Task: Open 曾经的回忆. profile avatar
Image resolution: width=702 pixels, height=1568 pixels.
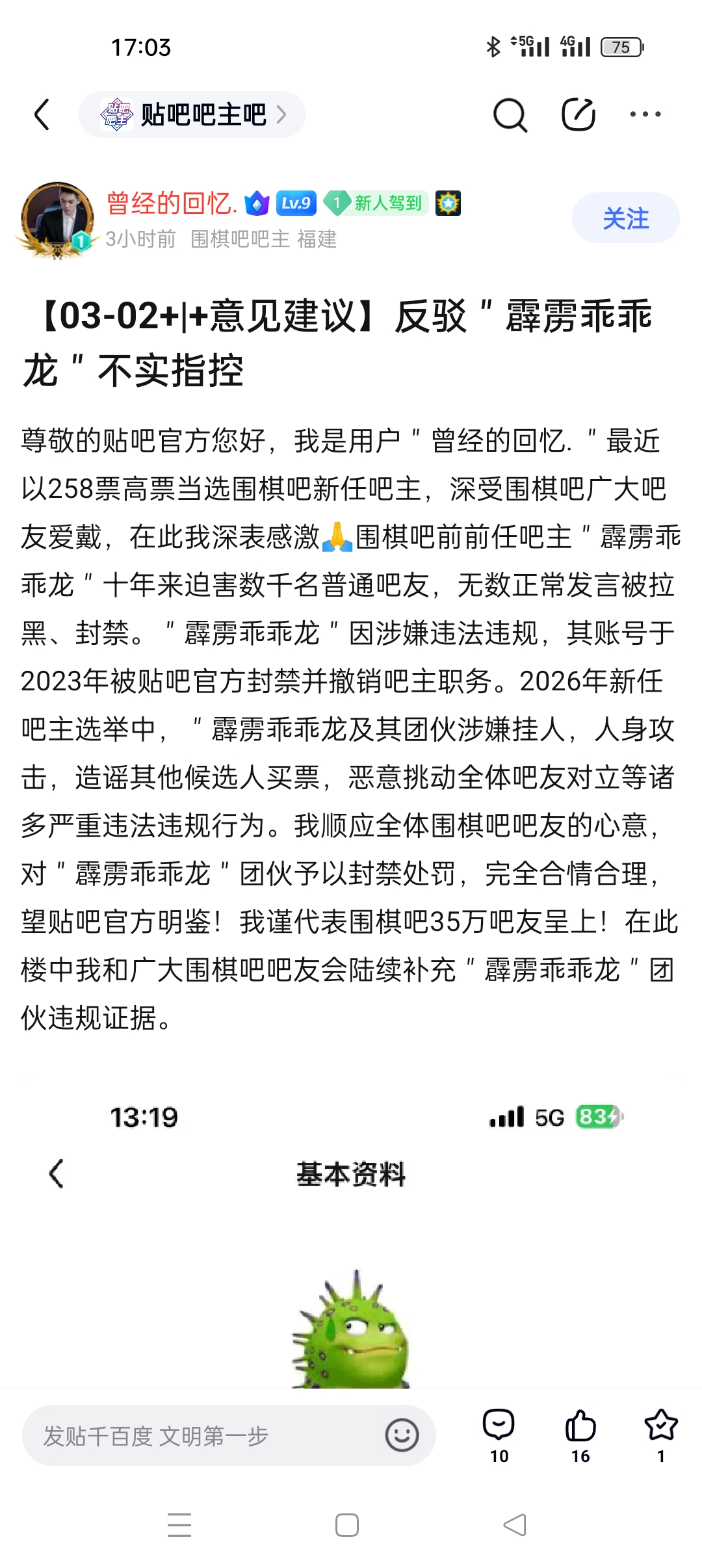Action: coord(57,219)
